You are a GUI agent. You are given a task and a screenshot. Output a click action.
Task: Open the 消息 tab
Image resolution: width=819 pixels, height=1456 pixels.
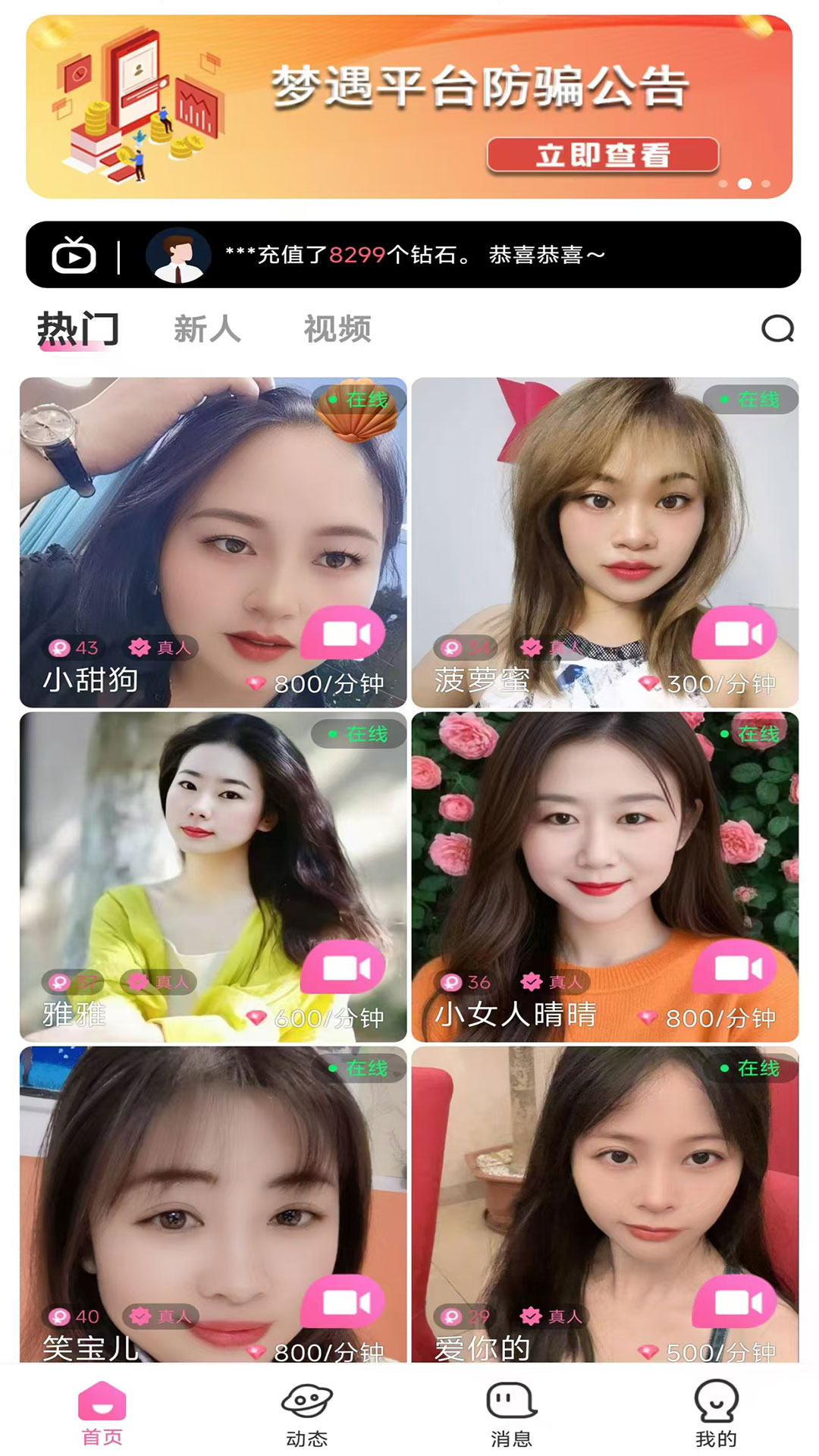tap(512, 1415)
